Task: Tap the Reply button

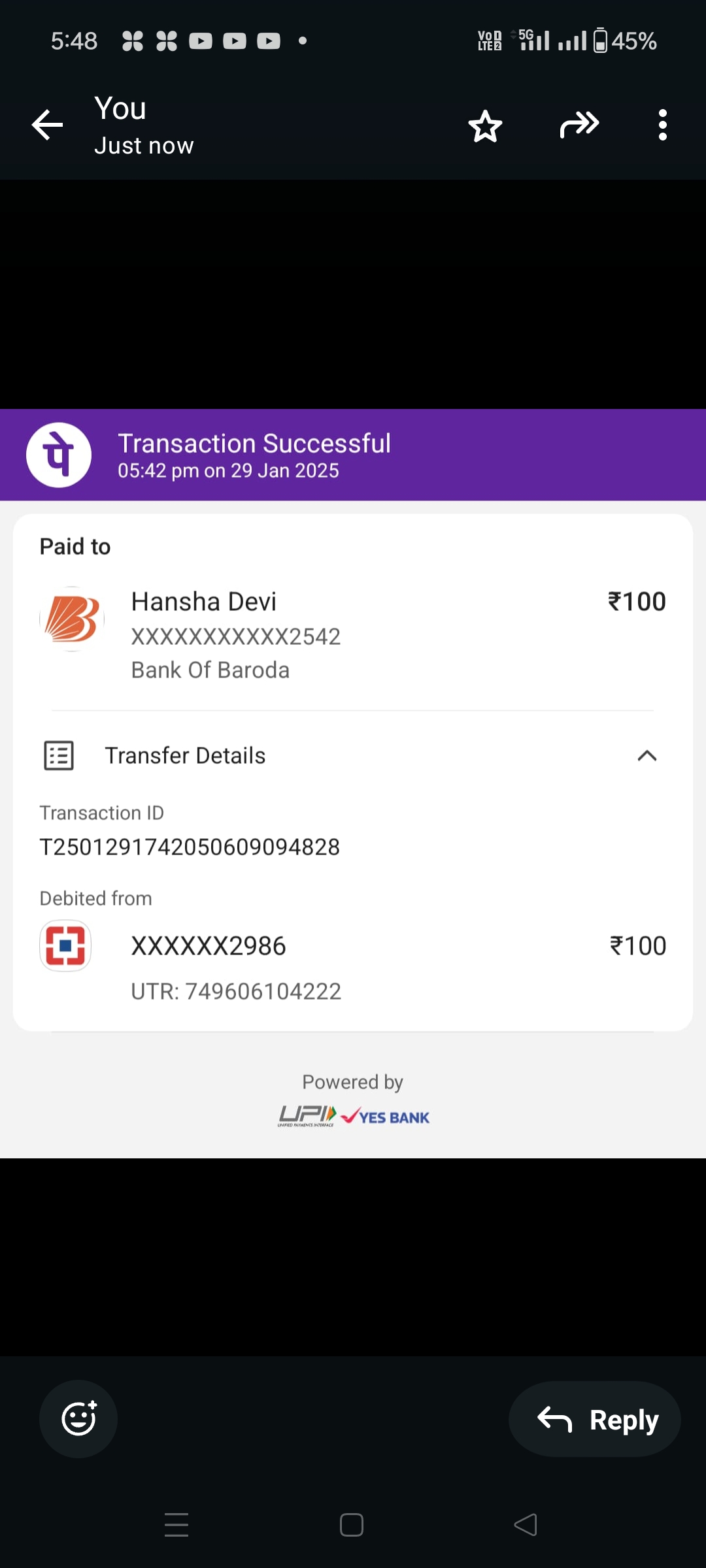Action: click(595, 1419)
